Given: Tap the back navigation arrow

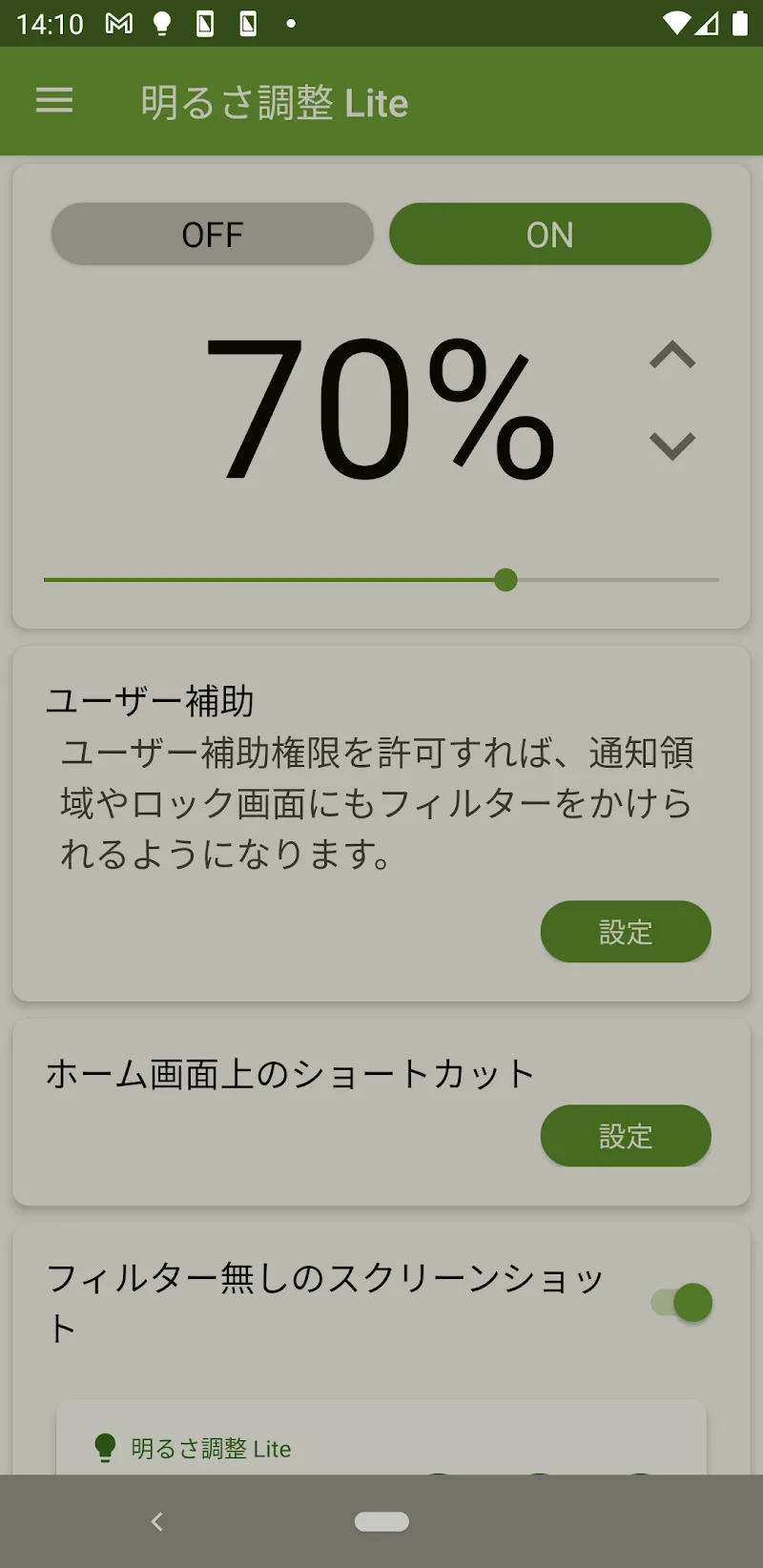Looking at the screenshot, I should [156, 1521].
